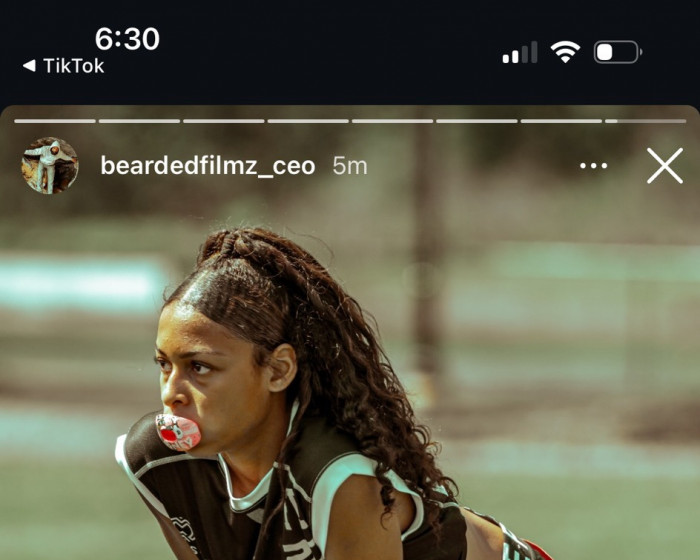Viewport: 700px width, 560px height.
Task: Tap the beardedfilmz_ceo username
Action: (x=208, y=166)
